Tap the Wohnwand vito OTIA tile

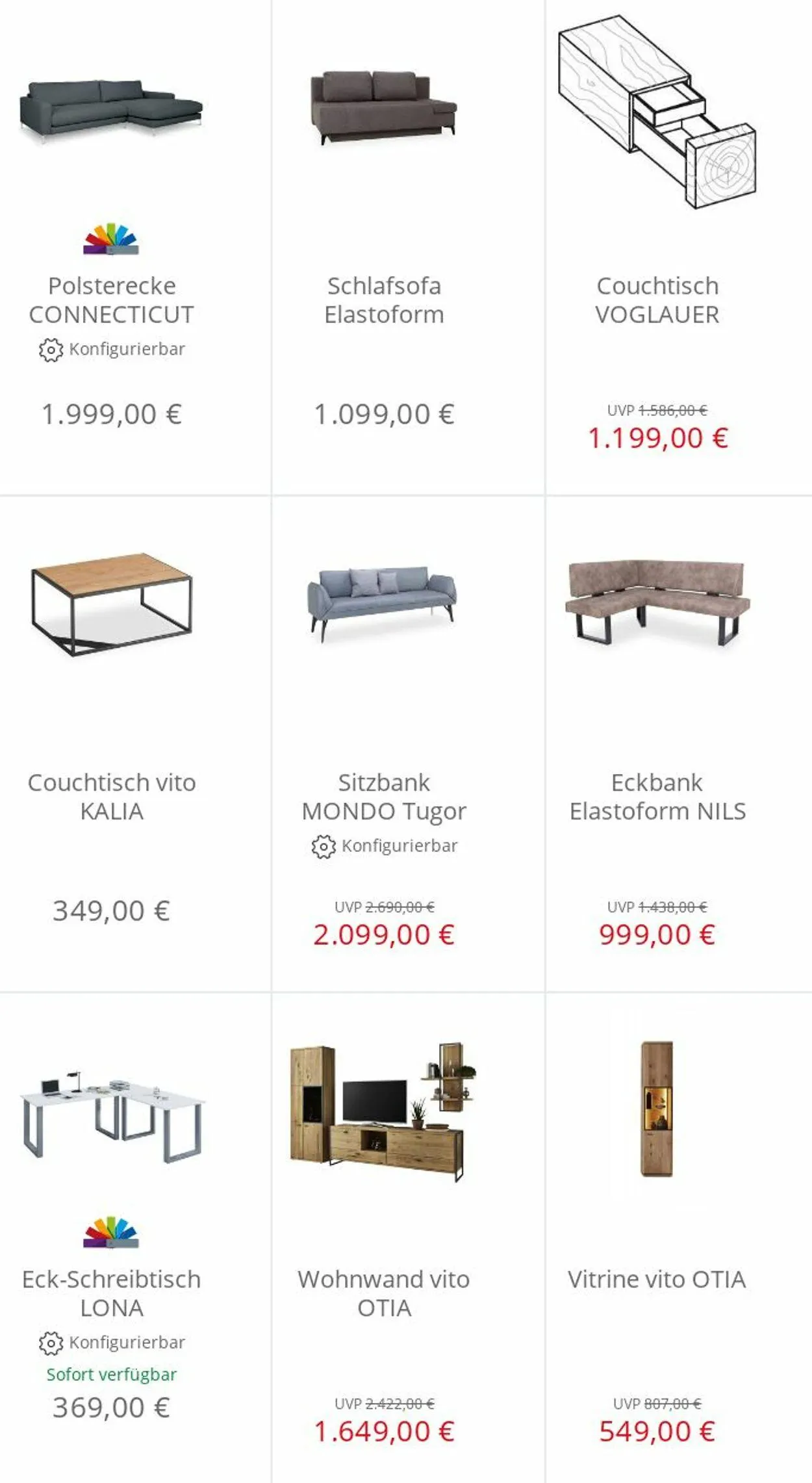click(x=384, y=1293)
